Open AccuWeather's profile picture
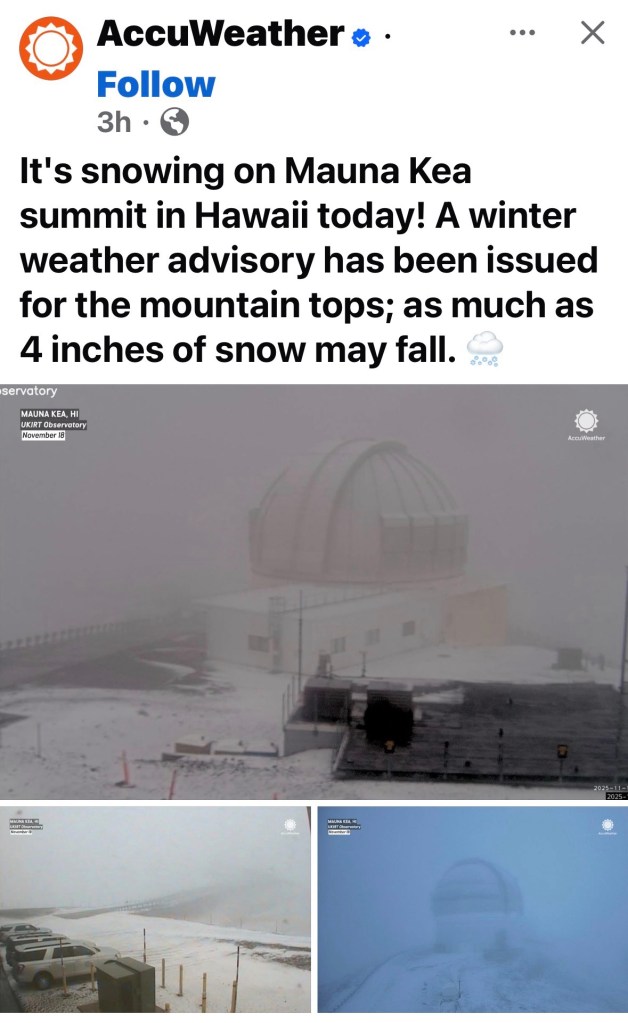This screenshot has height=1023, width=628. click(x=52, y=48)
